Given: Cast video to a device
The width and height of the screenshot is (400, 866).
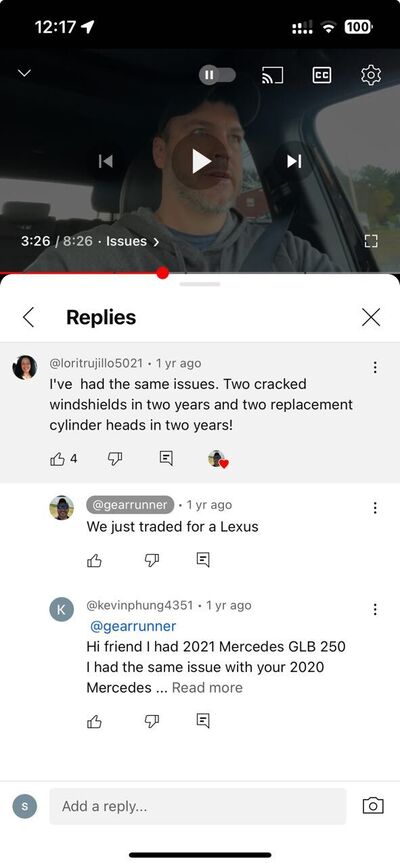Looking at the screenshot, I should click(272, 75).
